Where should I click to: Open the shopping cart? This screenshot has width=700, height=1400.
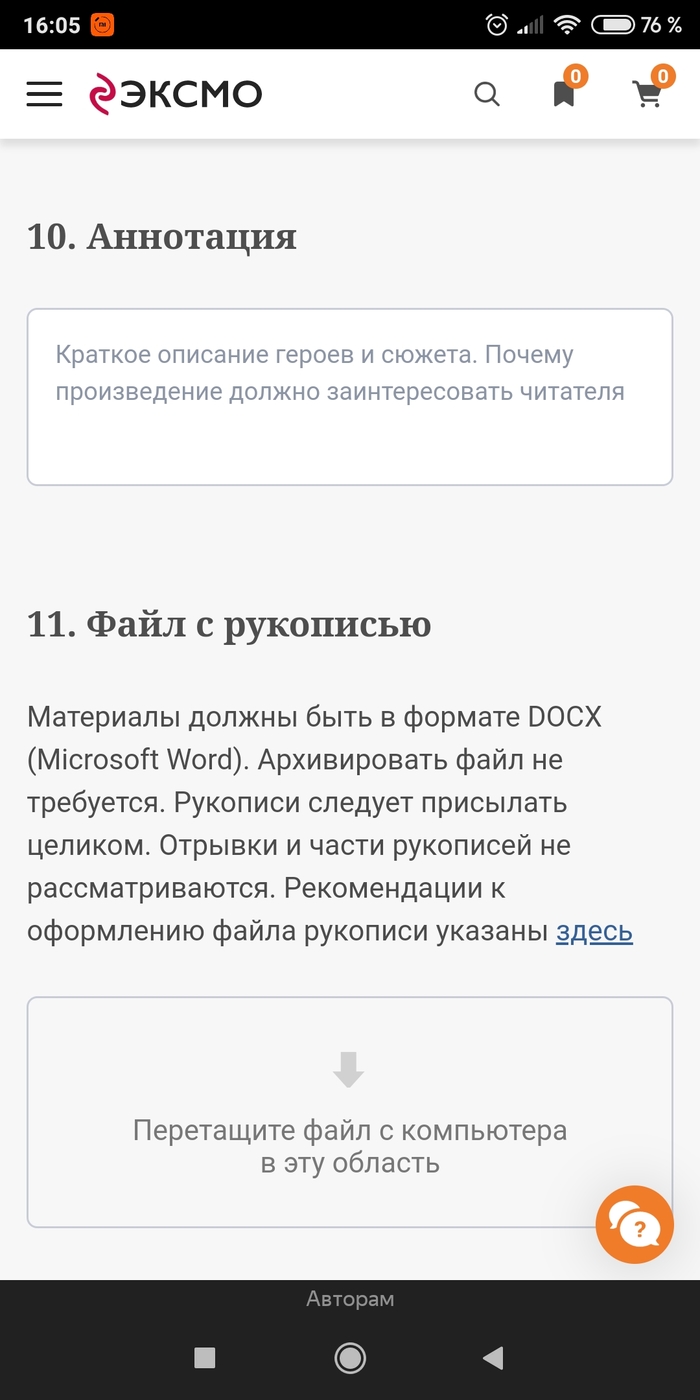(648, 94)
